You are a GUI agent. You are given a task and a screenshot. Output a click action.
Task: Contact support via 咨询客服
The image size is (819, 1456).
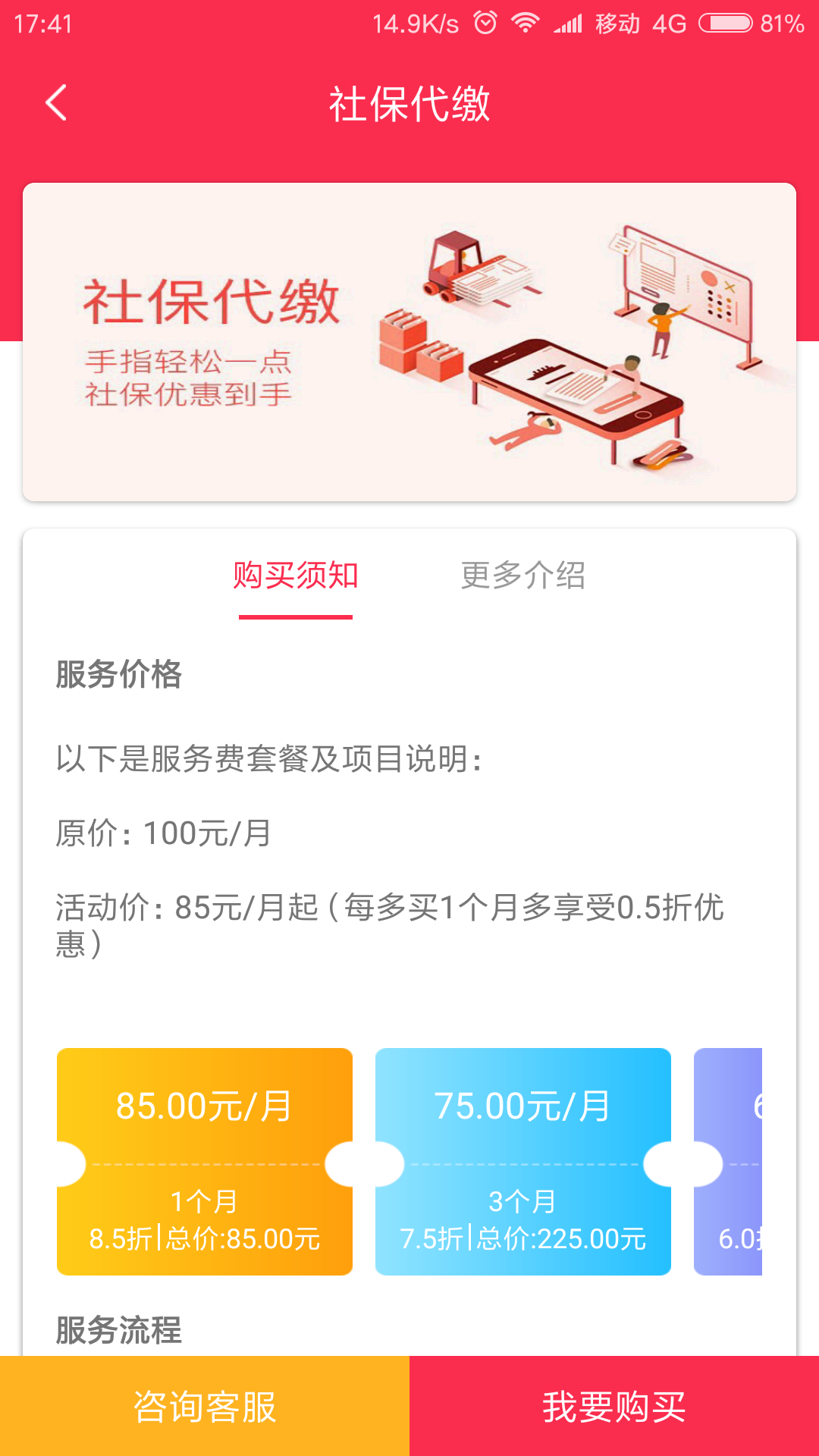coord(205,1406)
